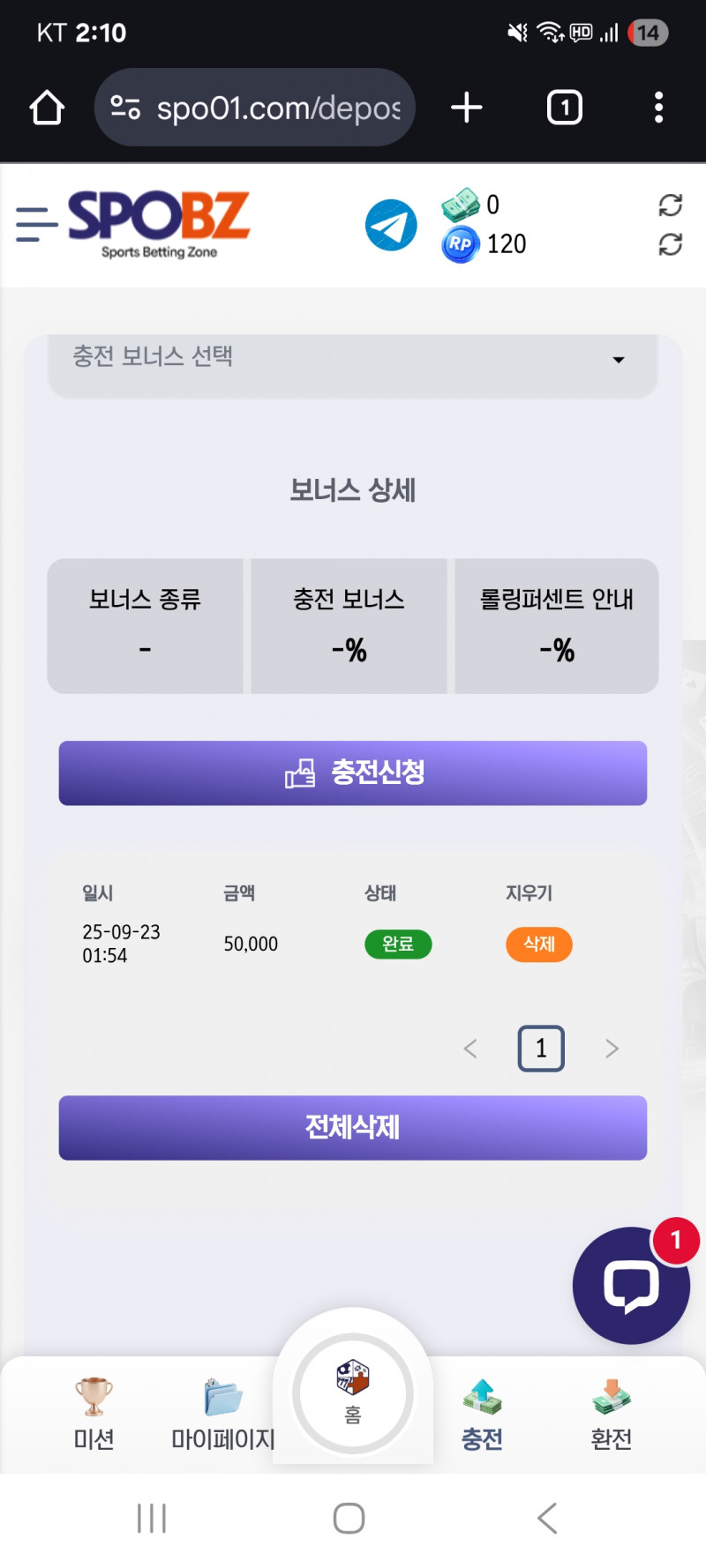The image size is (706, 1568).
Task: Go to the previous page of records
Action: click(470, 1049)
